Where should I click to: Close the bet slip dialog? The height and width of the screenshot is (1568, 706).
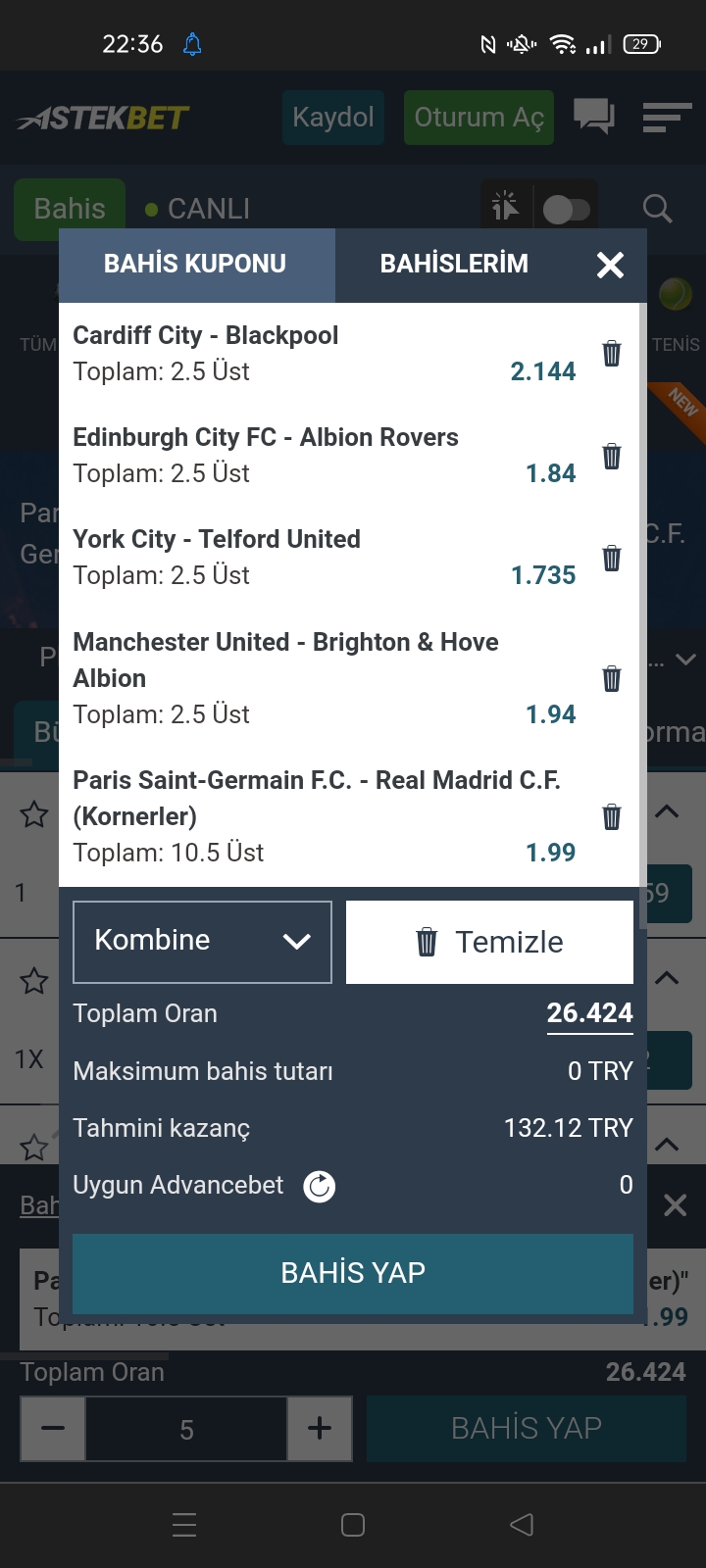pos(610,265)
